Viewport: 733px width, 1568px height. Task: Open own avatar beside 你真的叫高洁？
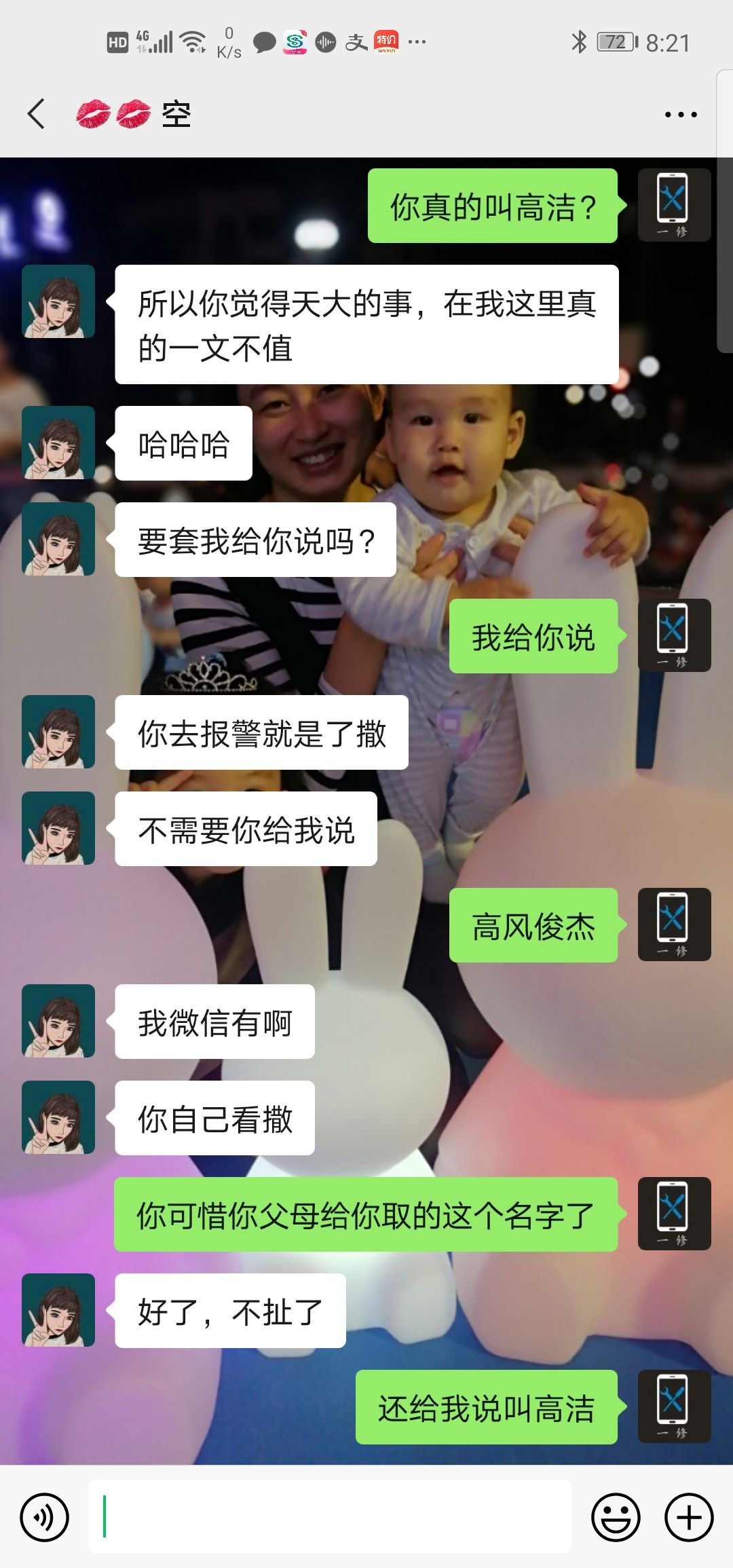(x=674, y=205)
